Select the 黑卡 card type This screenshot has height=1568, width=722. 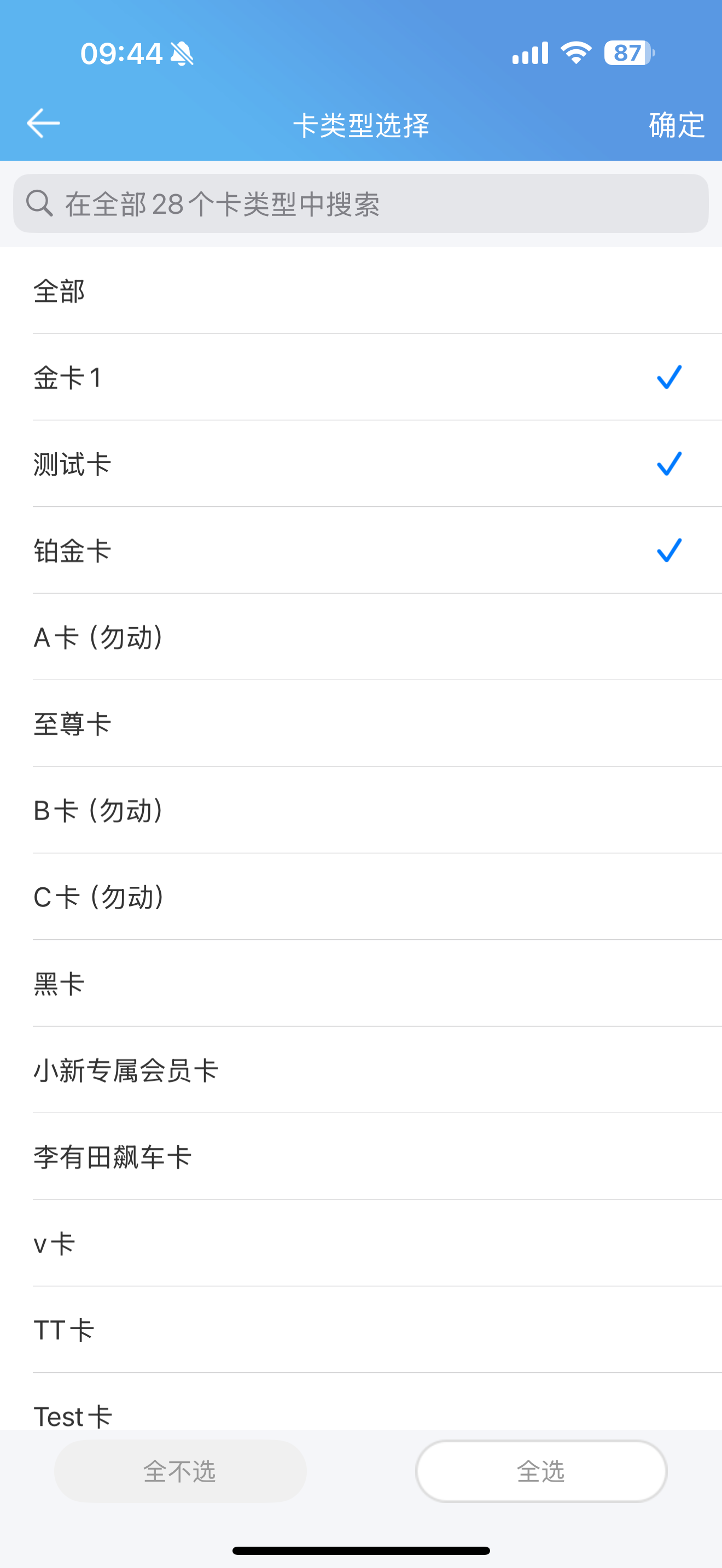361,983
